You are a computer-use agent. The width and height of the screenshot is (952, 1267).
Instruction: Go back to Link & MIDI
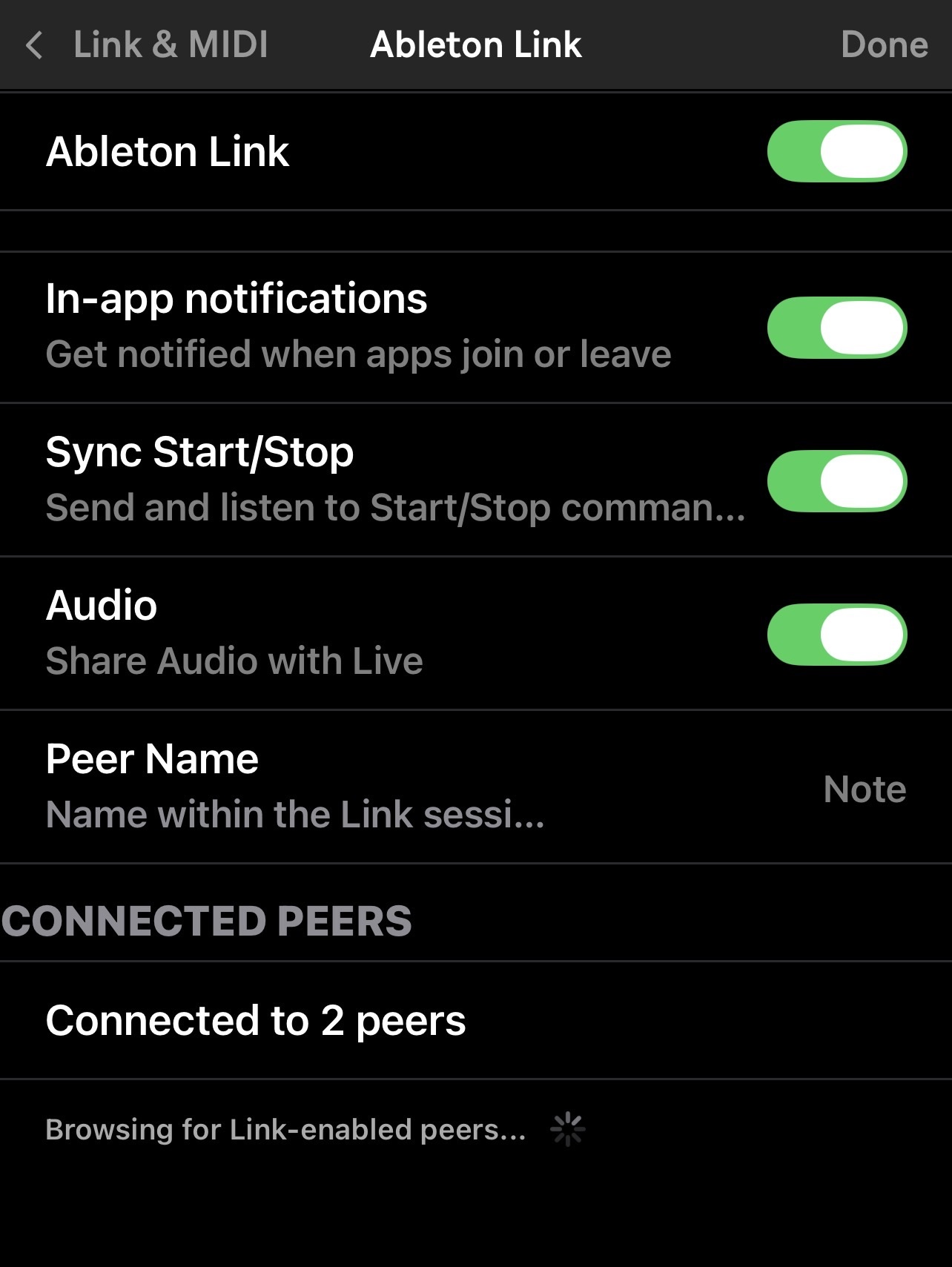pos(148,44)
